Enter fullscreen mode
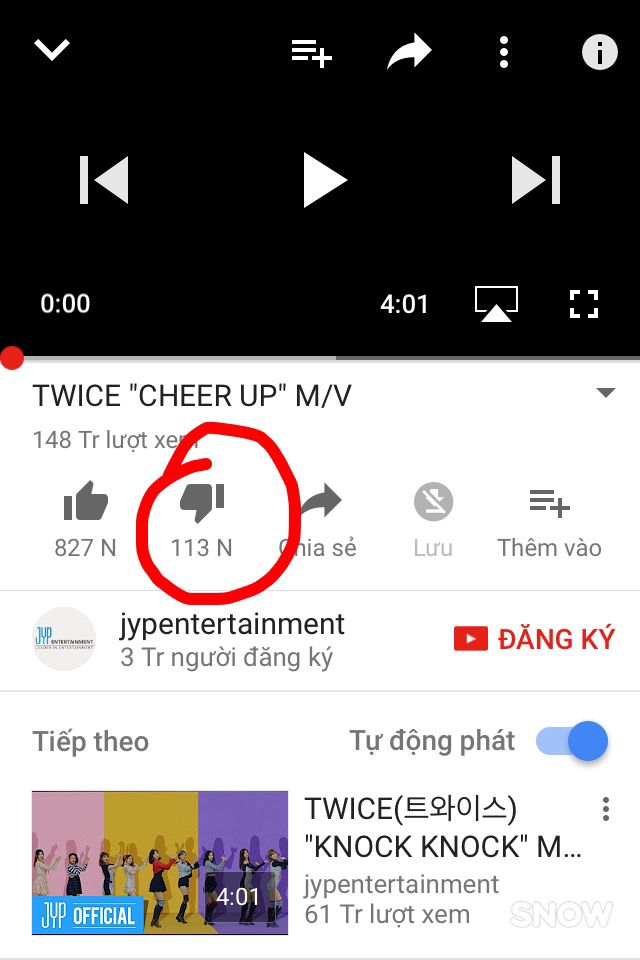The height and width of the screenshot is (960, 640). [583, 304]
